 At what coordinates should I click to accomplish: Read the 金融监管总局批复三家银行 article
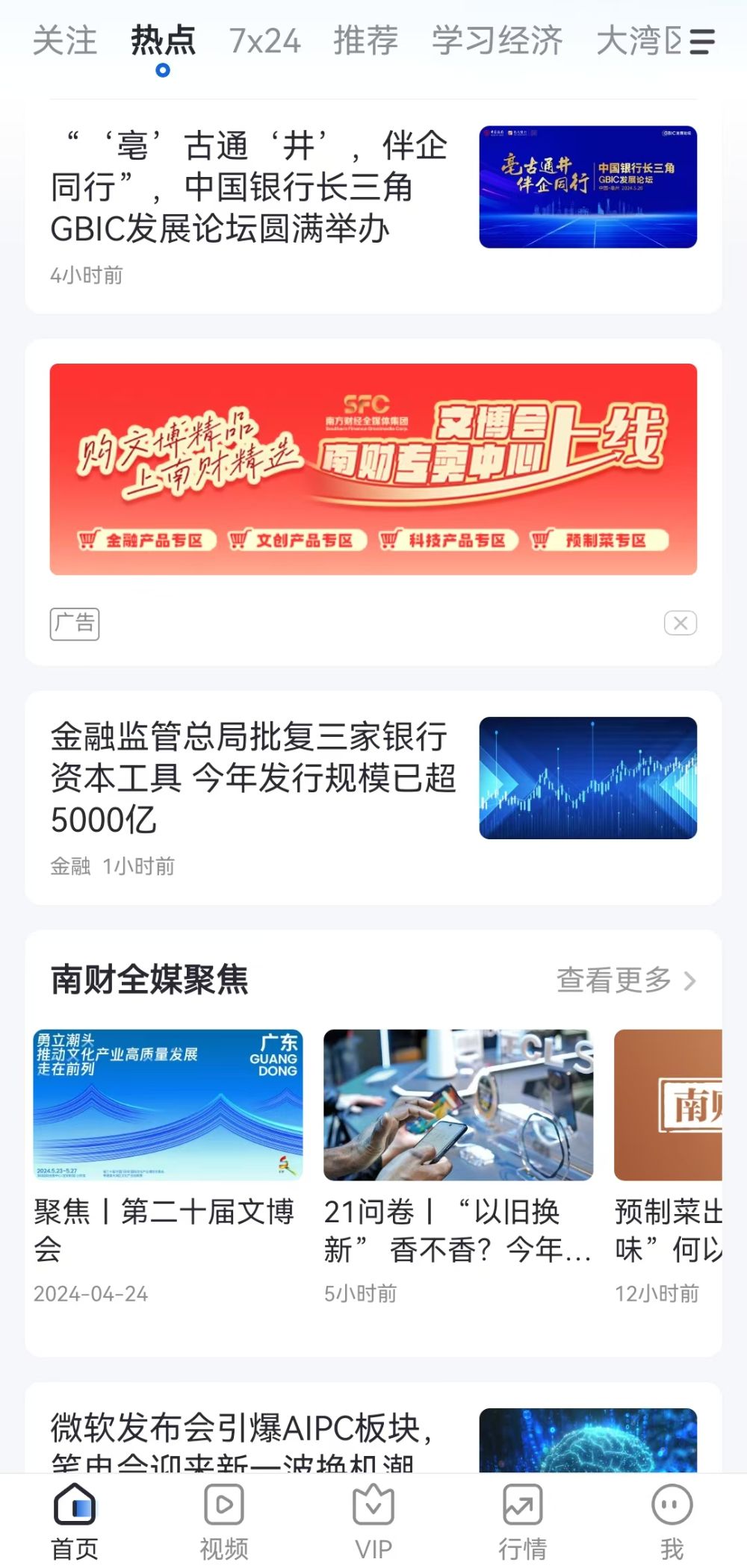pos(254,778)
